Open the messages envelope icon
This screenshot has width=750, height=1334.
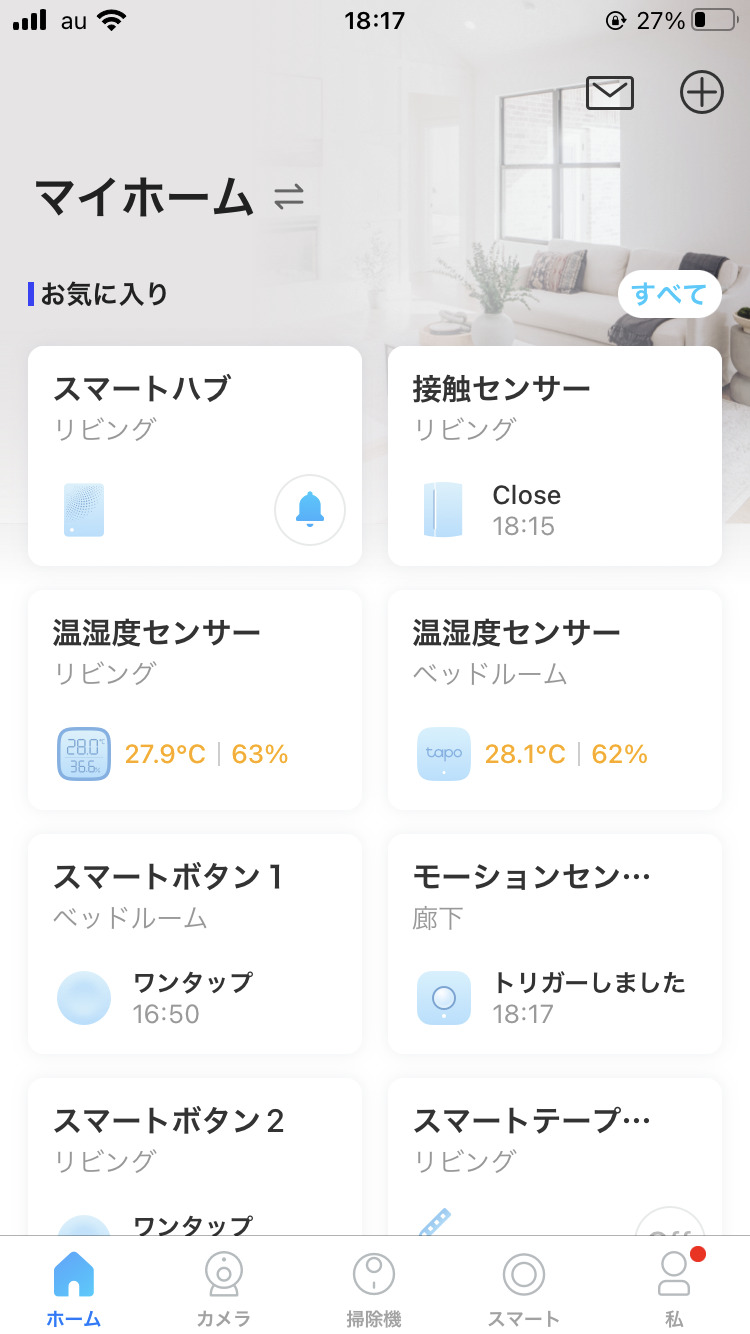tap(609, 93)
